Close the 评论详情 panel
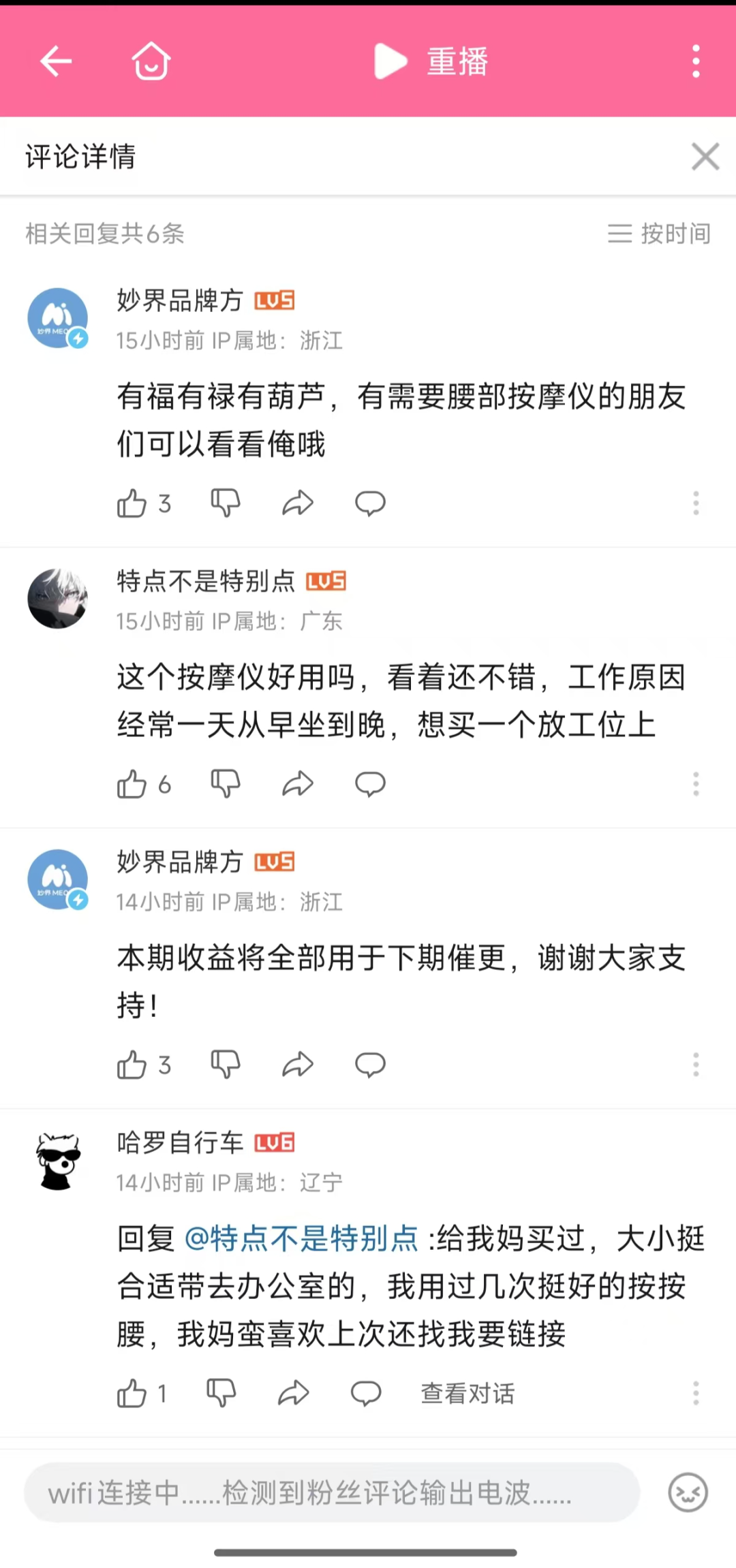736x1568 pixels. (705, 157)
